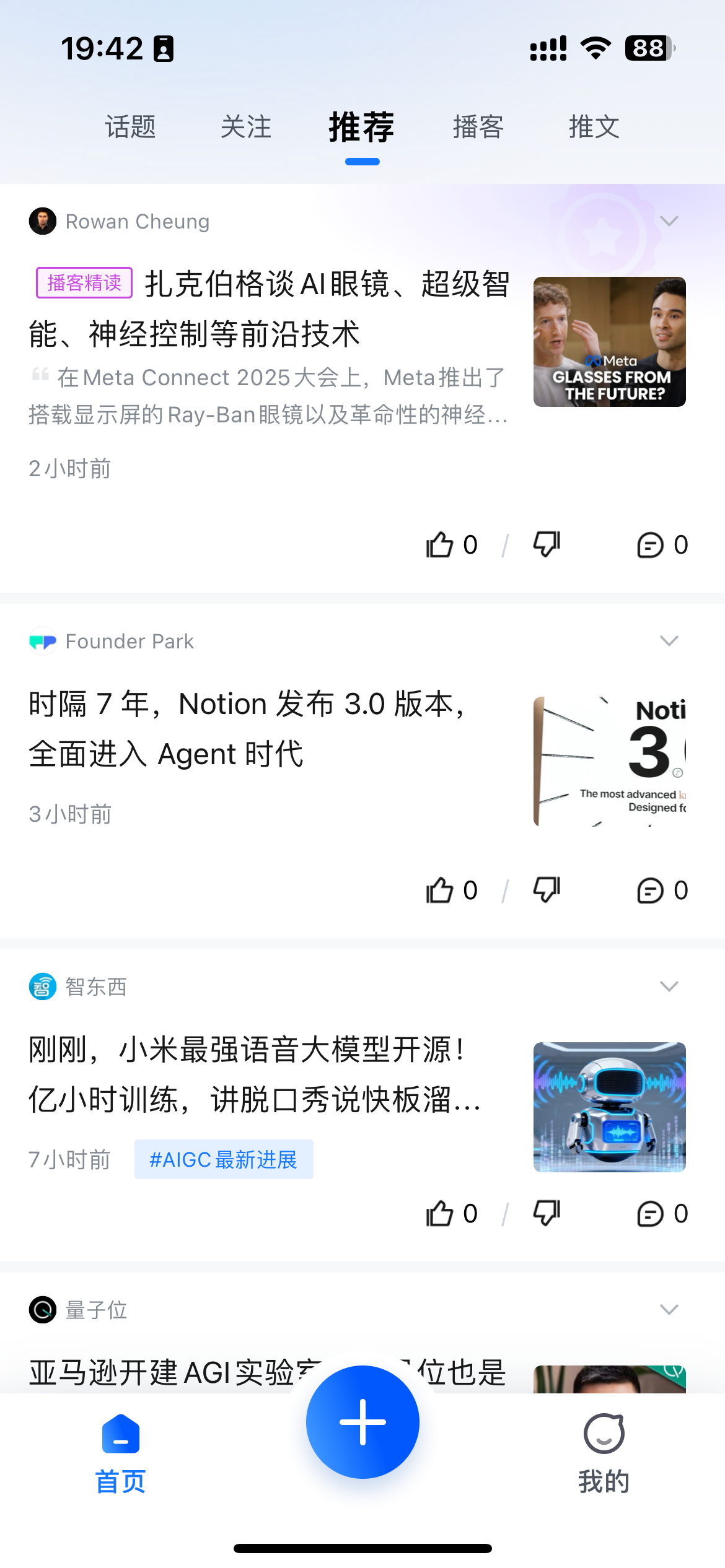The image size is (725, 1568).
Task: Expand the chevron on the Founder Park post
Action: point(669,641)
